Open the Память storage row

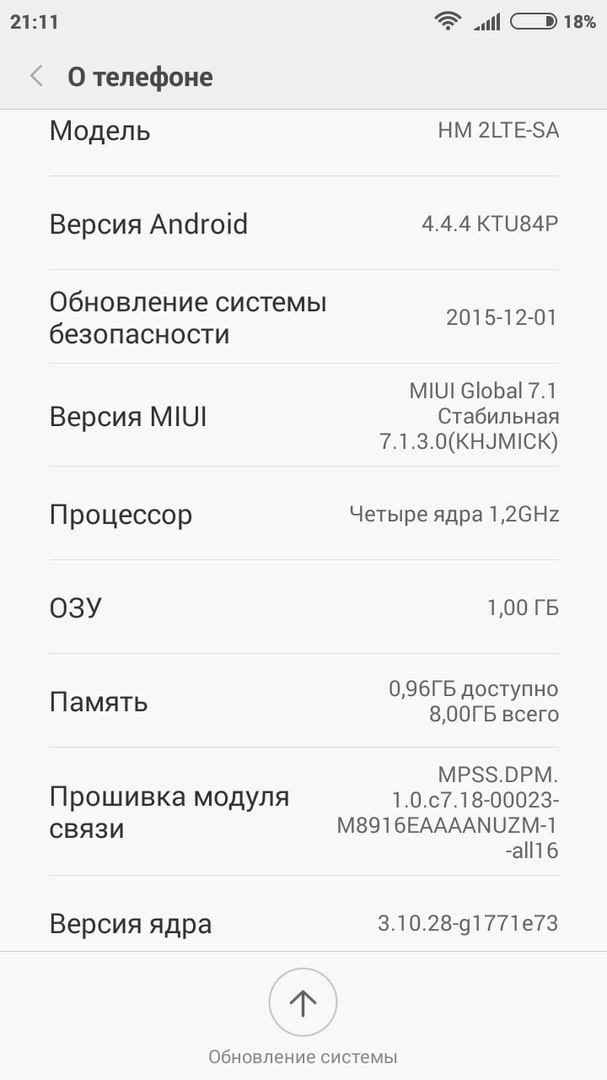(x=303, y=702)
